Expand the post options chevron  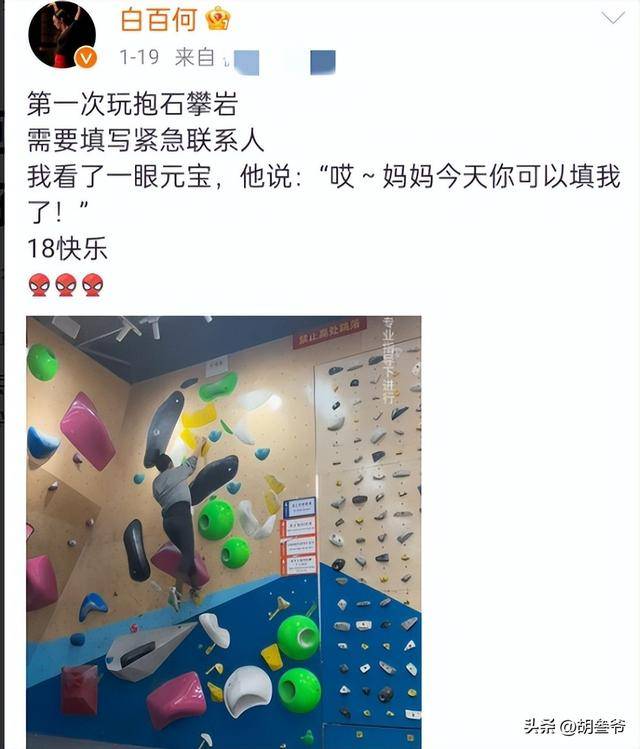point(612,17)
